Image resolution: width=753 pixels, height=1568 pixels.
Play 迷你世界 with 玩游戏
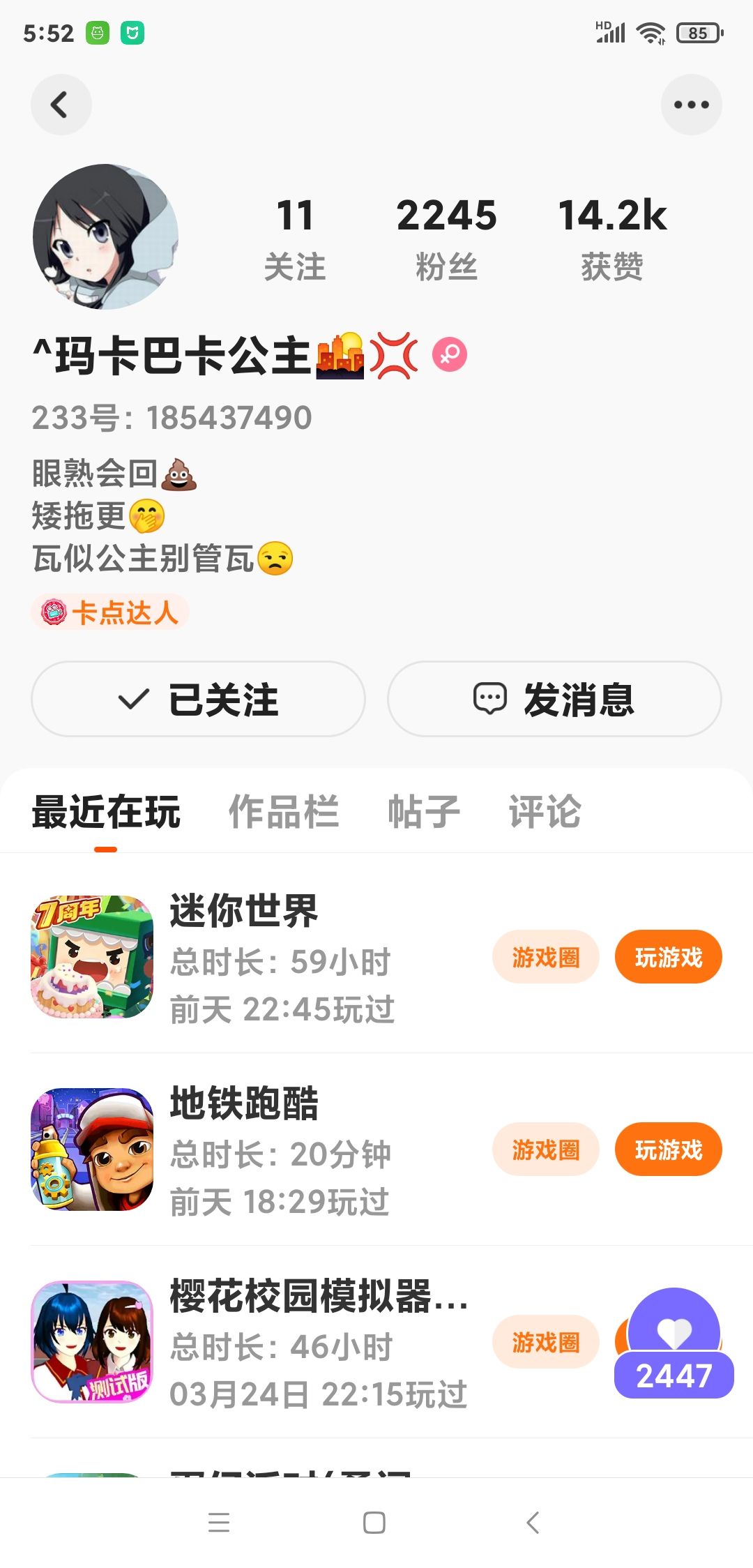pos(668,957)
